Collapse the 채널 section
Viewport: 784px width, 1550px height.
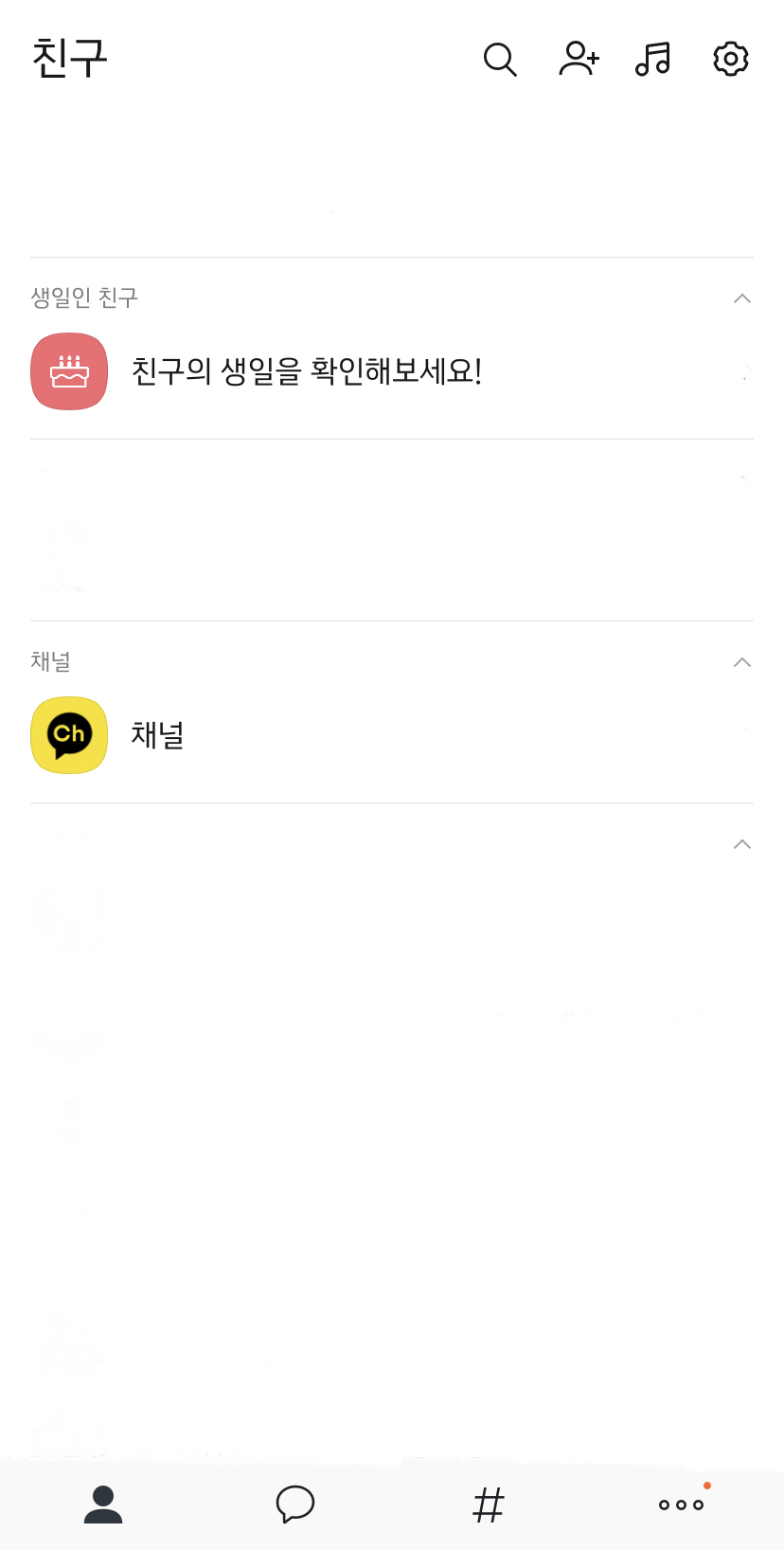(x=742, y=662)
